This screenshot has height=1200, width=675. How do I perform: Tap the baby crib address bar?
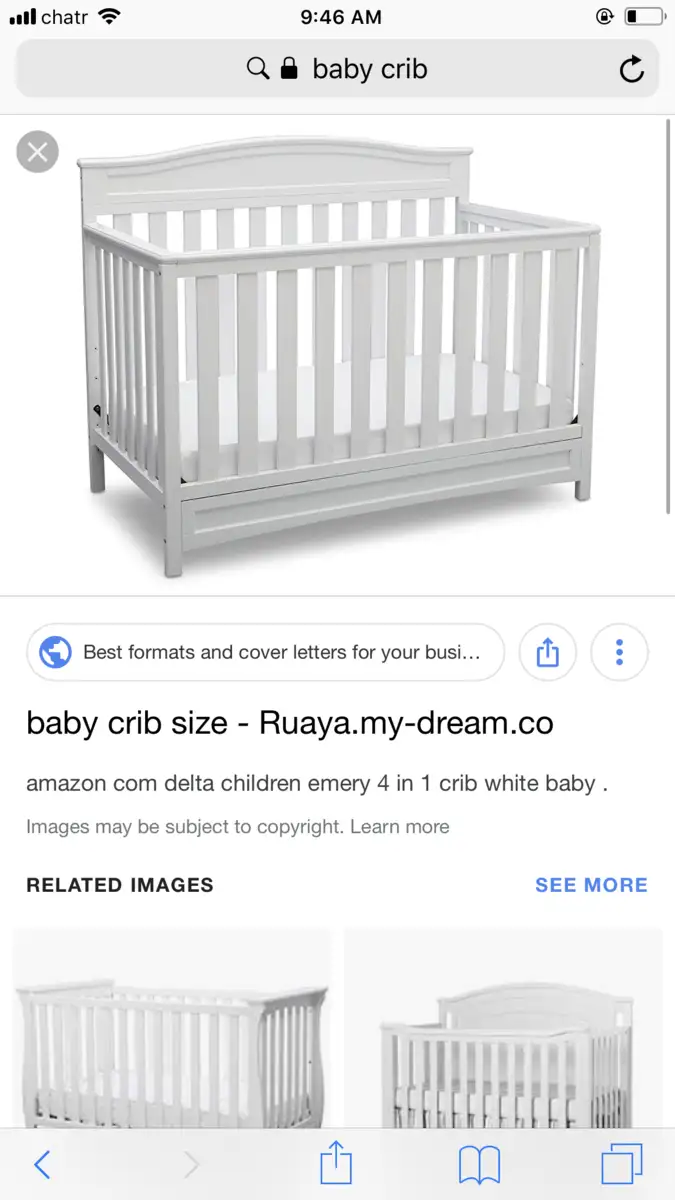[337, 69]
